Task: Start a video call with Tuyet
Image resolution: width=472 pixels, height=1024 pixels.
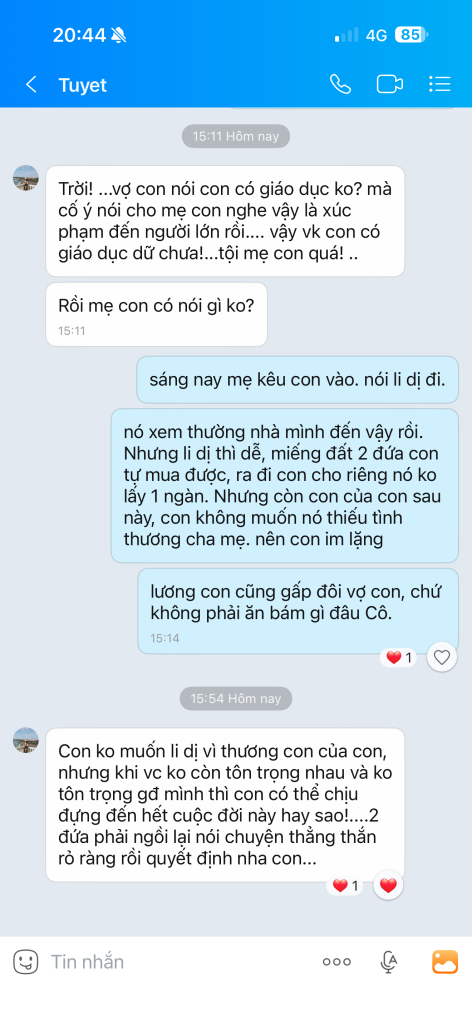Action: click(390, 84)
